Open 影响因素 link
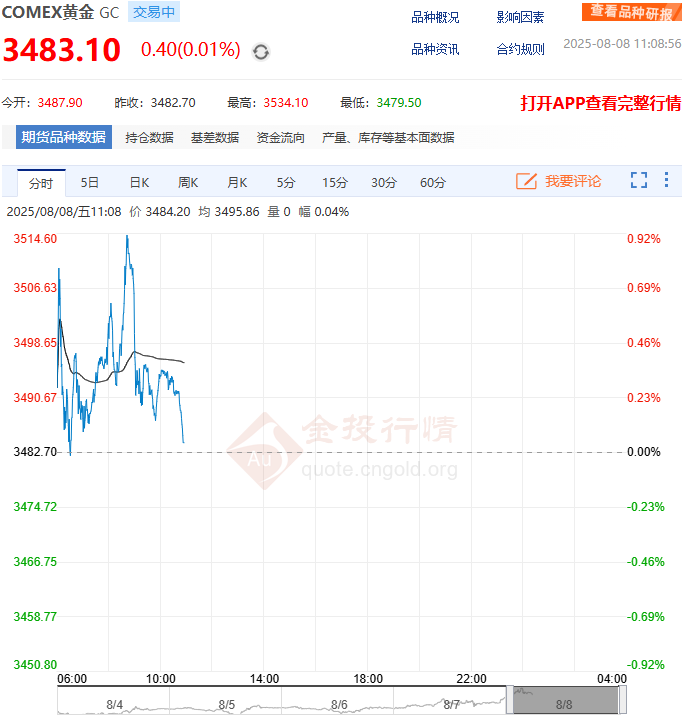 [x=520, y=17]
